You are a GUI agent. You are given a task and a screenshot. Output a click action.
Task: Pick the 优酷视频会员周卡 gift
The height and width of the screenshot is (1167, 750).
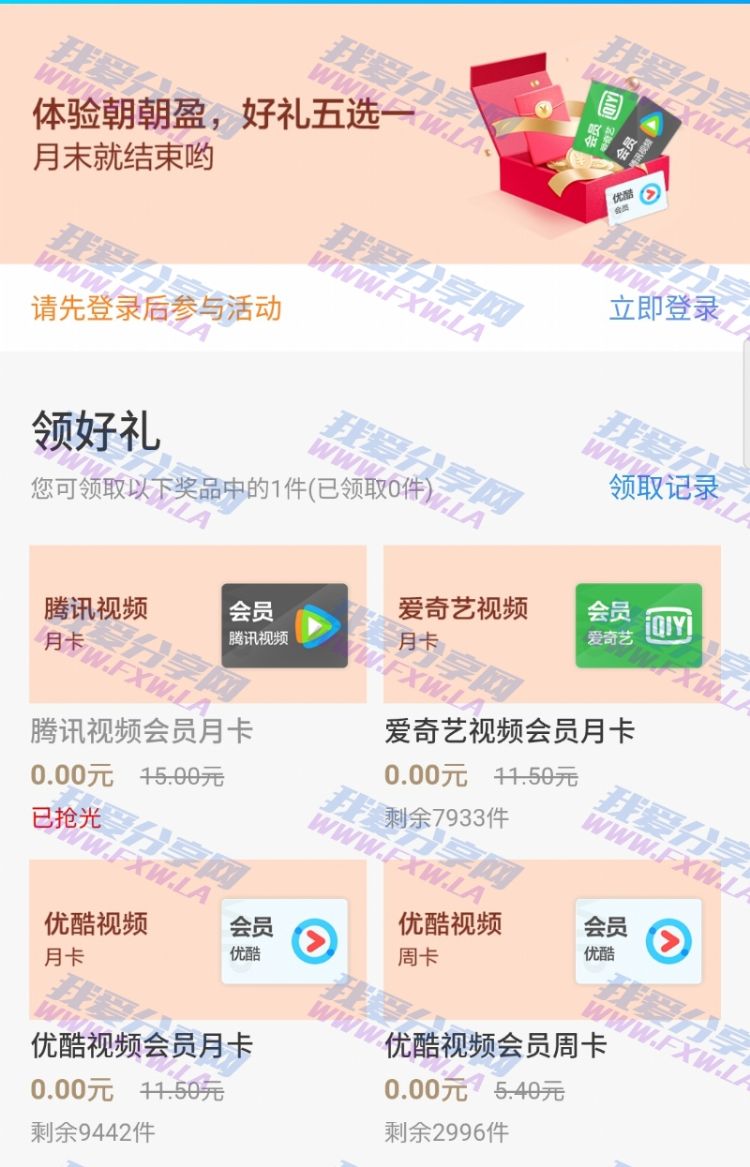(x=552, y=940)
